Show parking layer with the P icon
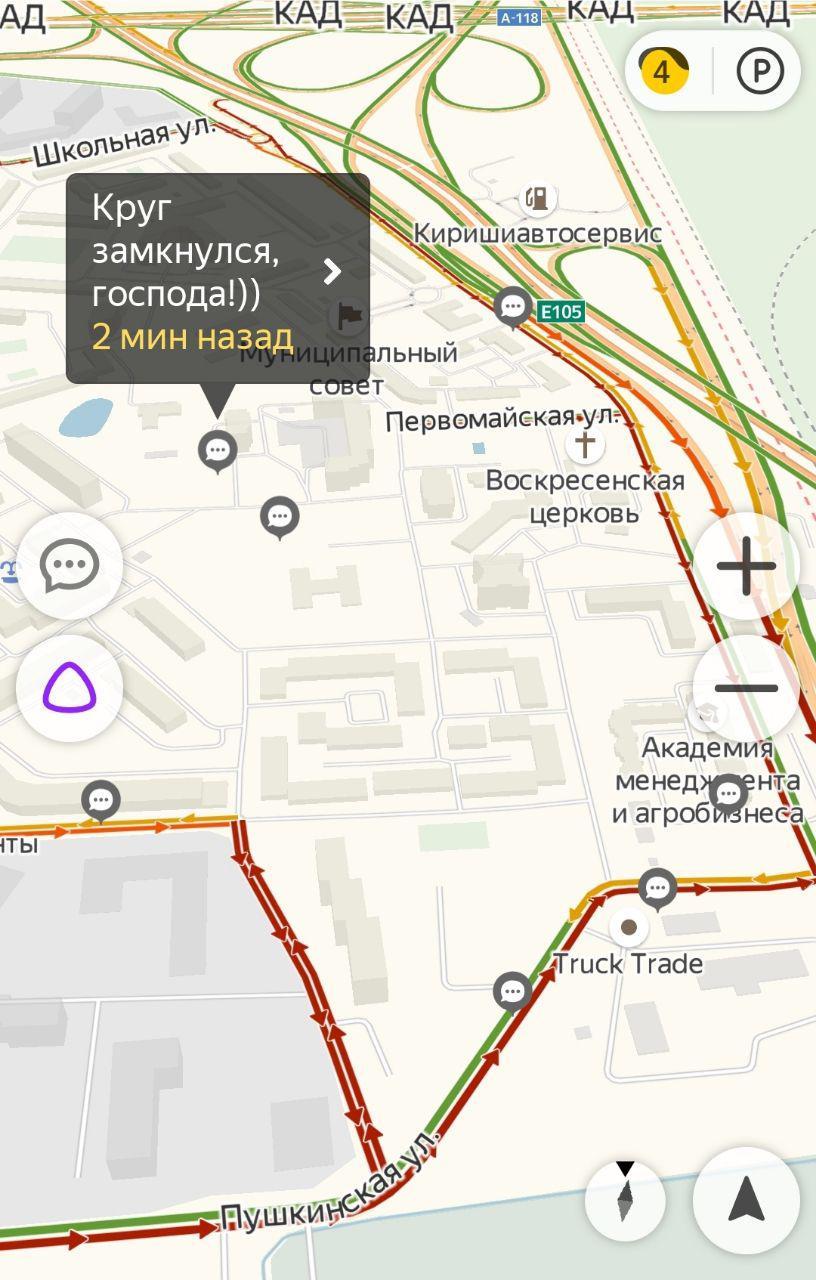 pyautogui.click(x=760, y=71)
